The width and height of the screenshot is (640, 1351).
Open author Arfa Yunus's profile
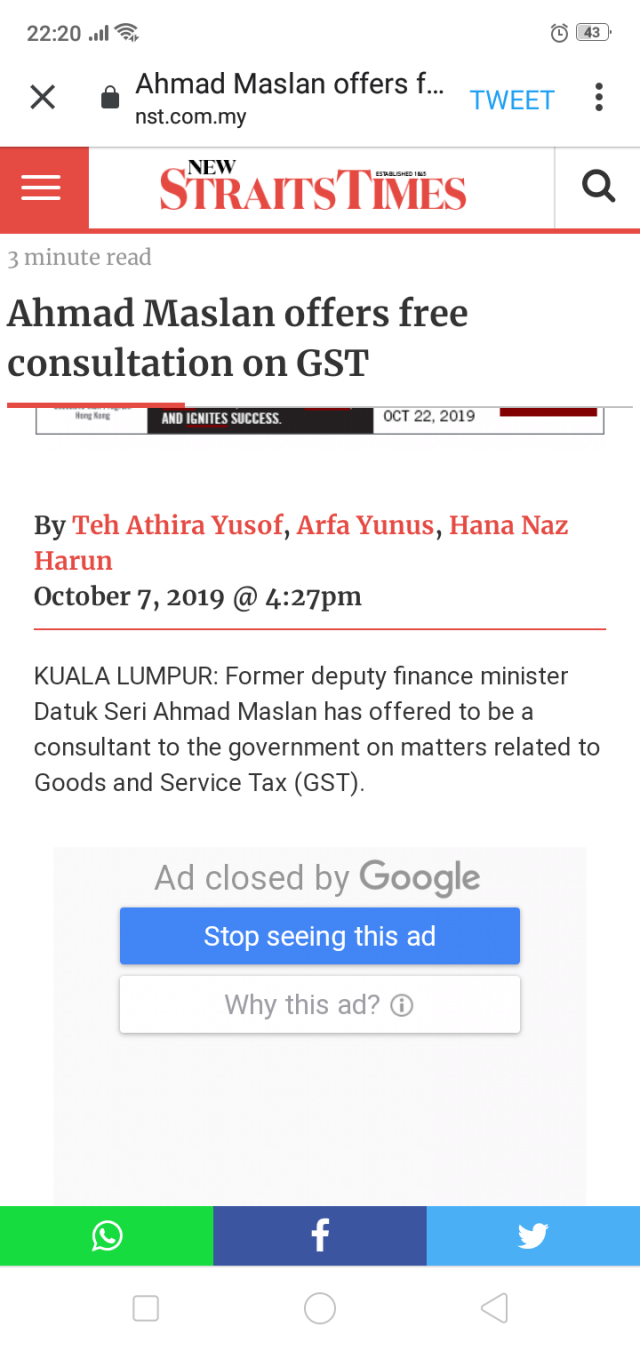364,525
